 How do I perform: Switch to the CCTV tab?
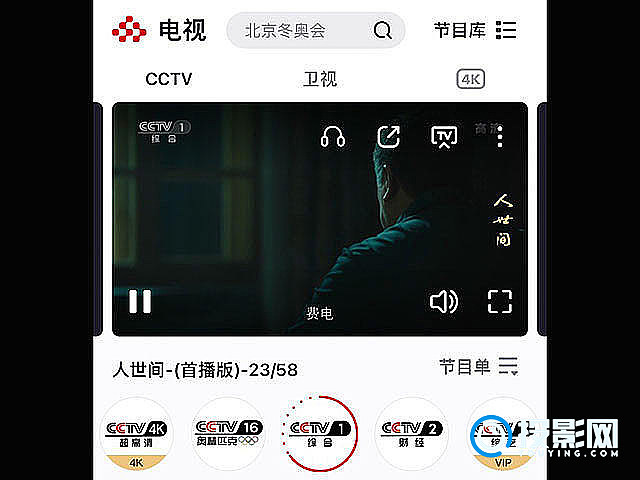click(168, 79)
